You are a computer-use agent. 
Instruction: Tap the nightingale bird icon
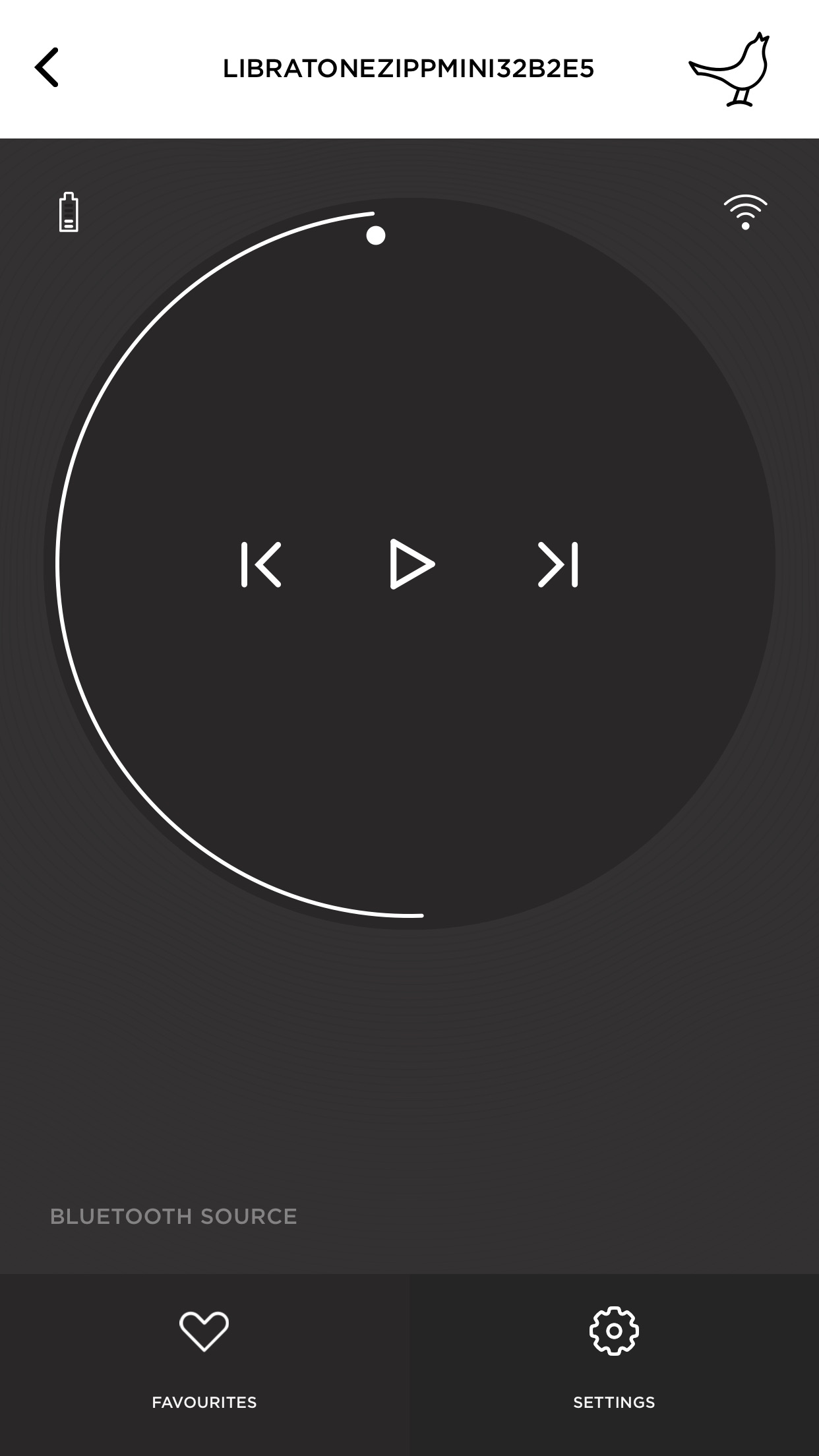click(730, 69)
